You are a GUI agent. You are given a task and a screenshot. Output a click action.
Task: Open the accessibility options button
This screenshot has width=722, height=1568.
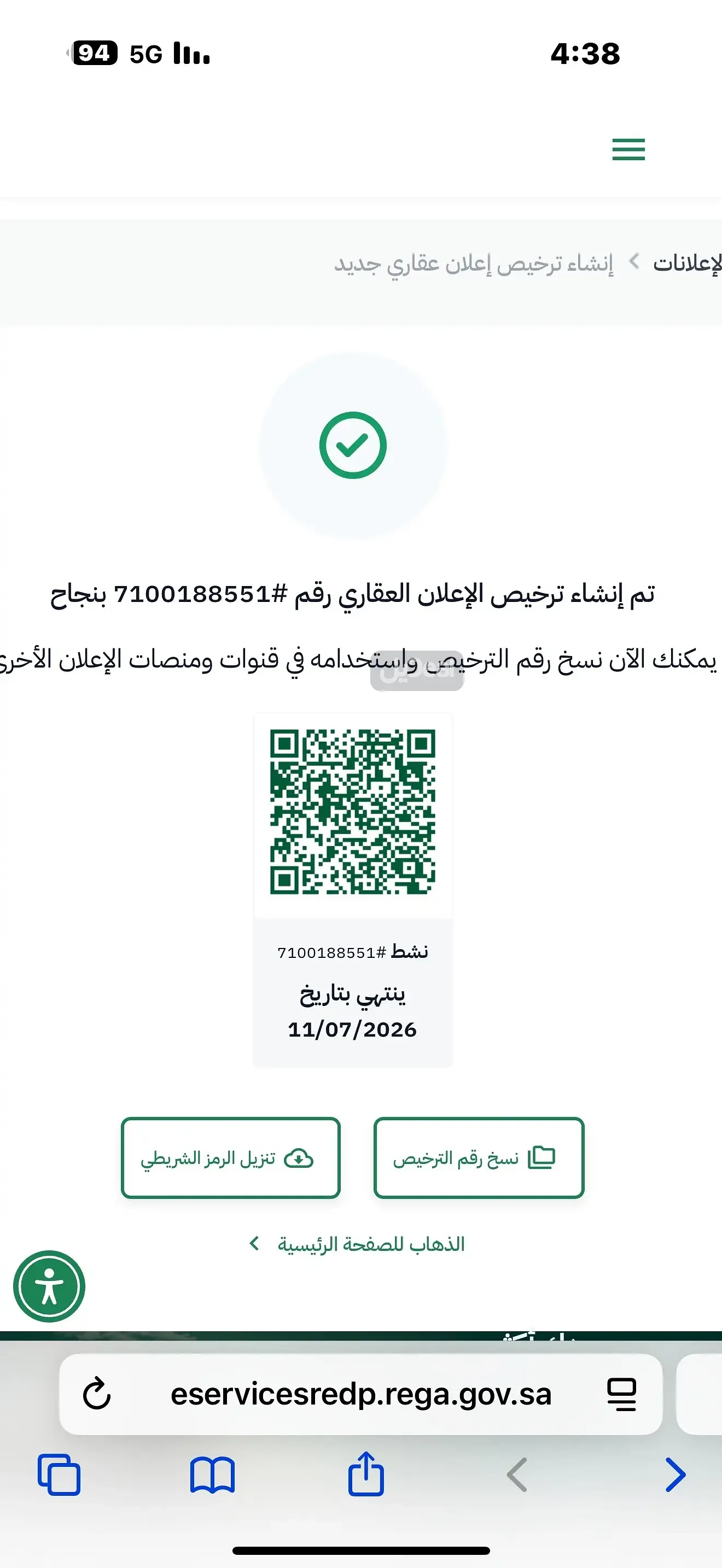click(49, 1287)
